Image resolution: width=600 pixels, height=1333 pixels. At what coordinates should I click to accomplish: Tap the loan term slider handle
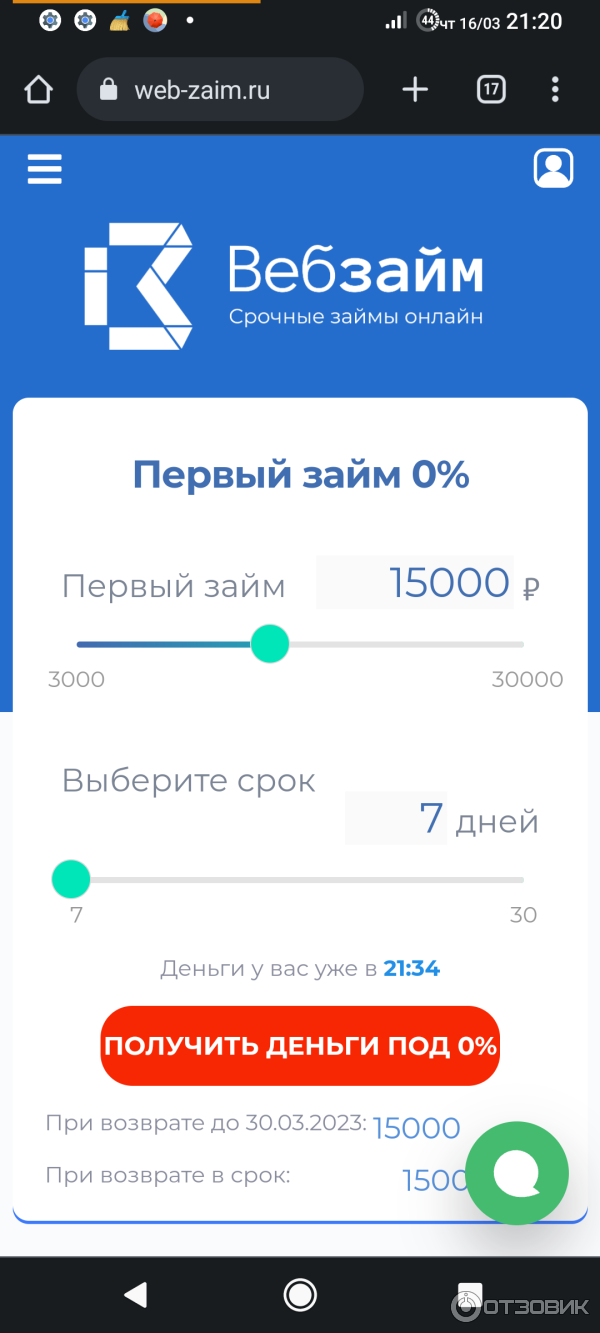pos(71,880)
